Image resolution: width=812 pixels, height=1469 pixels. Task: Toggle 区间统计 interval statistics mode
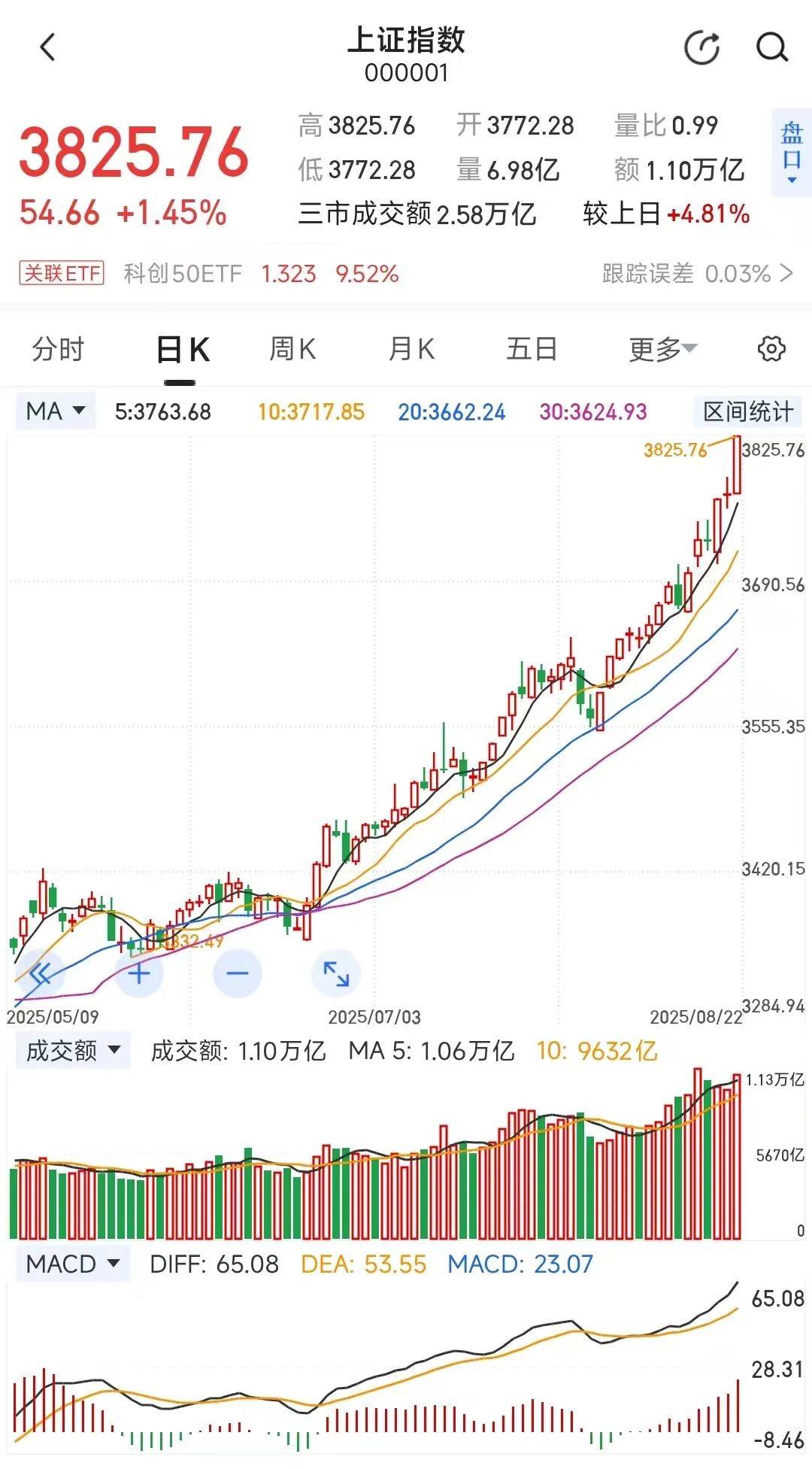(747, 411)
